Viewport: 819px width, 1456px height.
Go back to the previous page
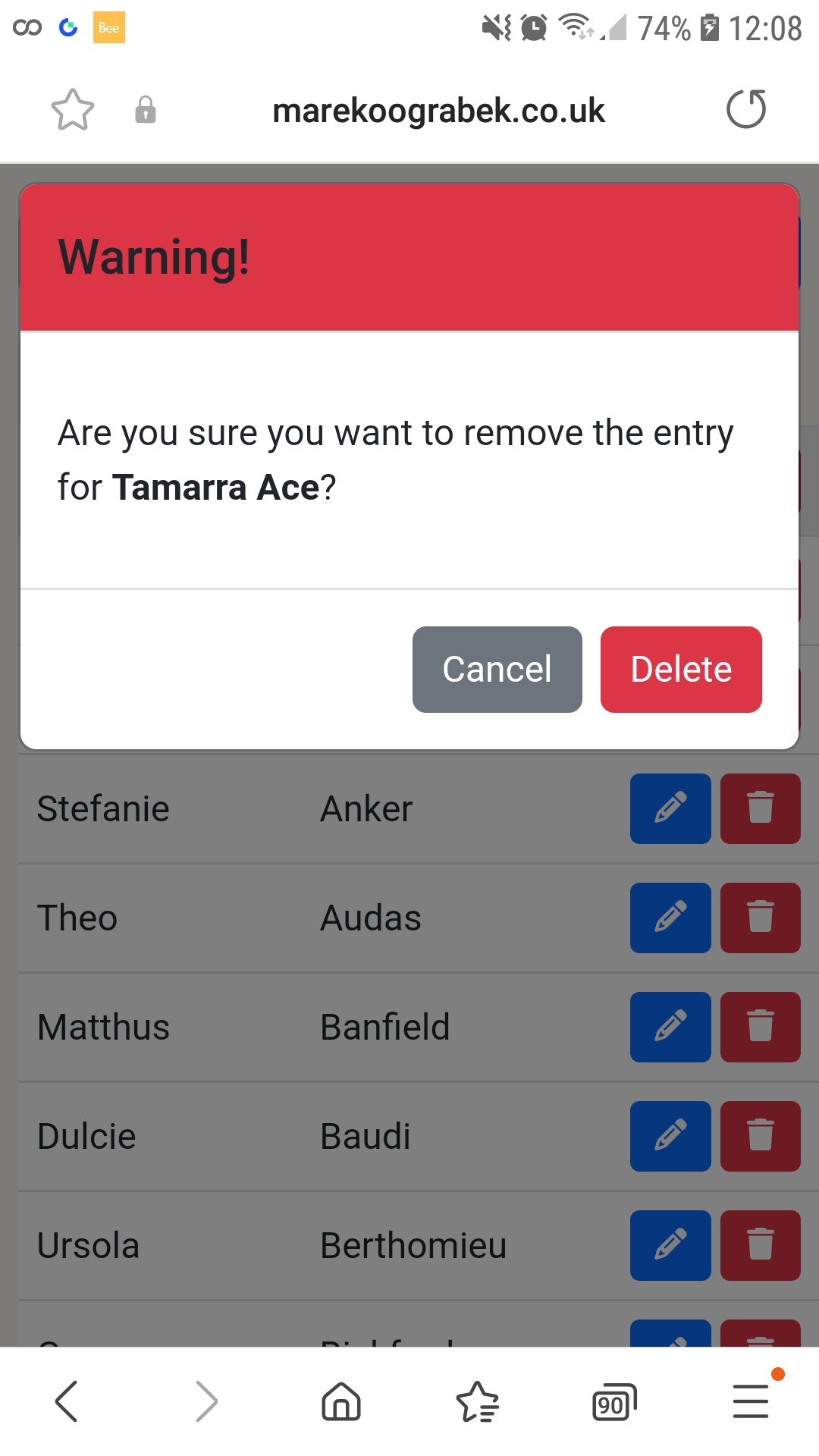point(67,1401)
